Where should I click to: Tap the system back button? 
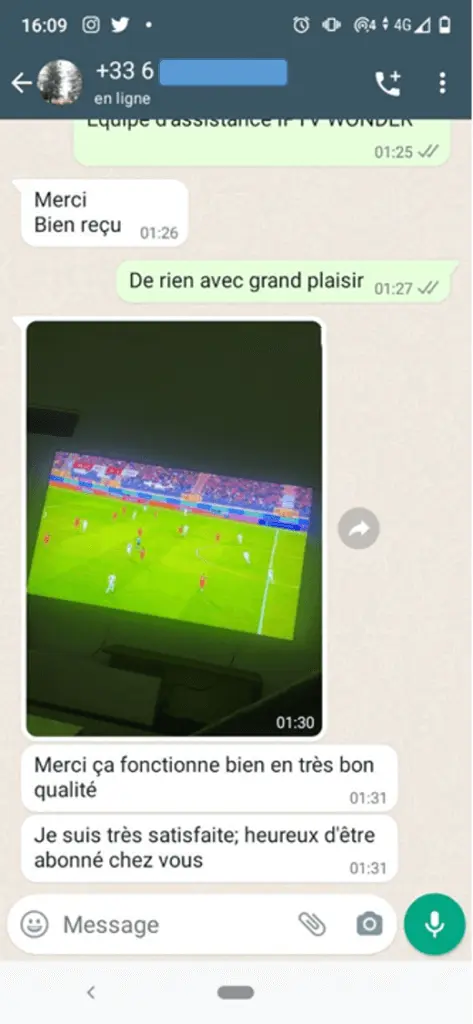91,993
